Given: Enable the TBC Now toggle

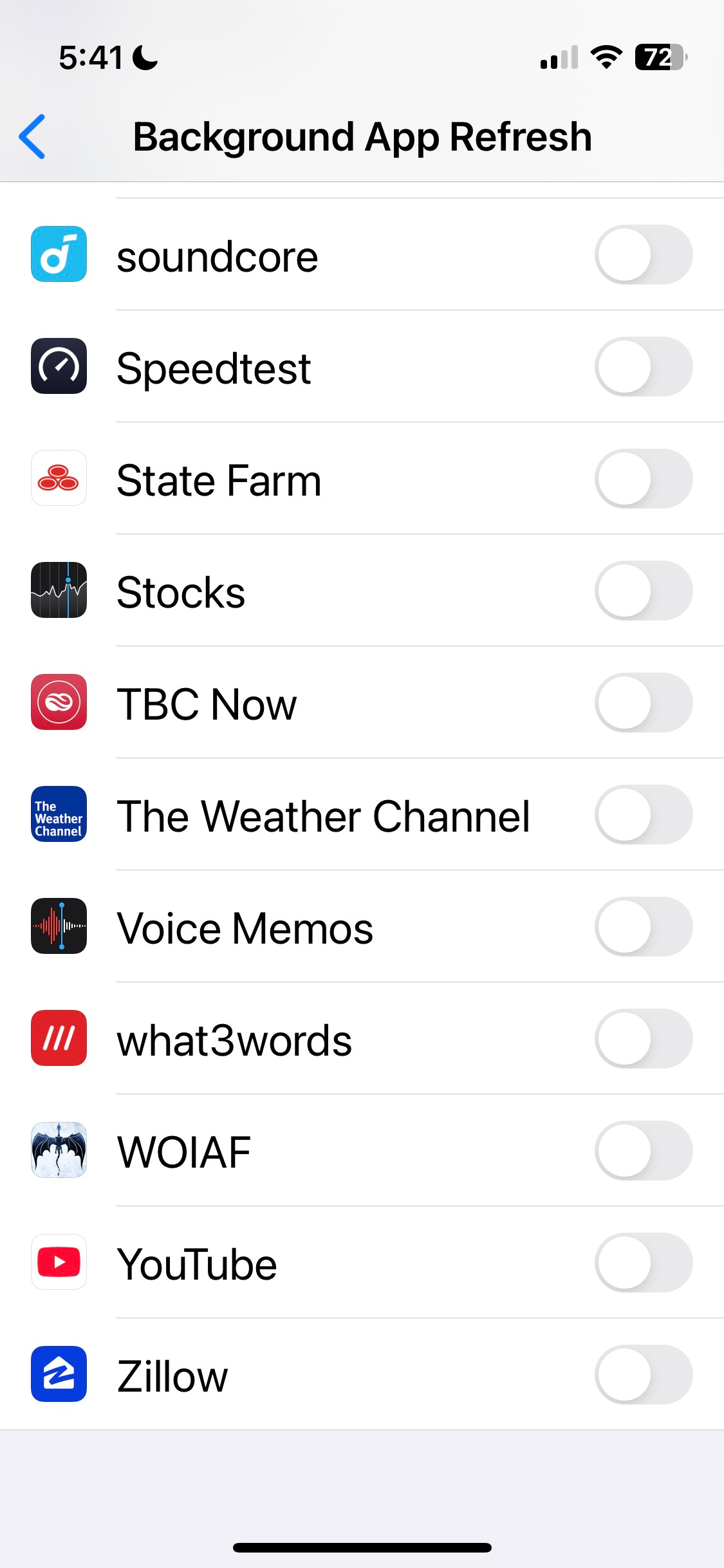Looking at the screenshot, I should click(643, 703).
